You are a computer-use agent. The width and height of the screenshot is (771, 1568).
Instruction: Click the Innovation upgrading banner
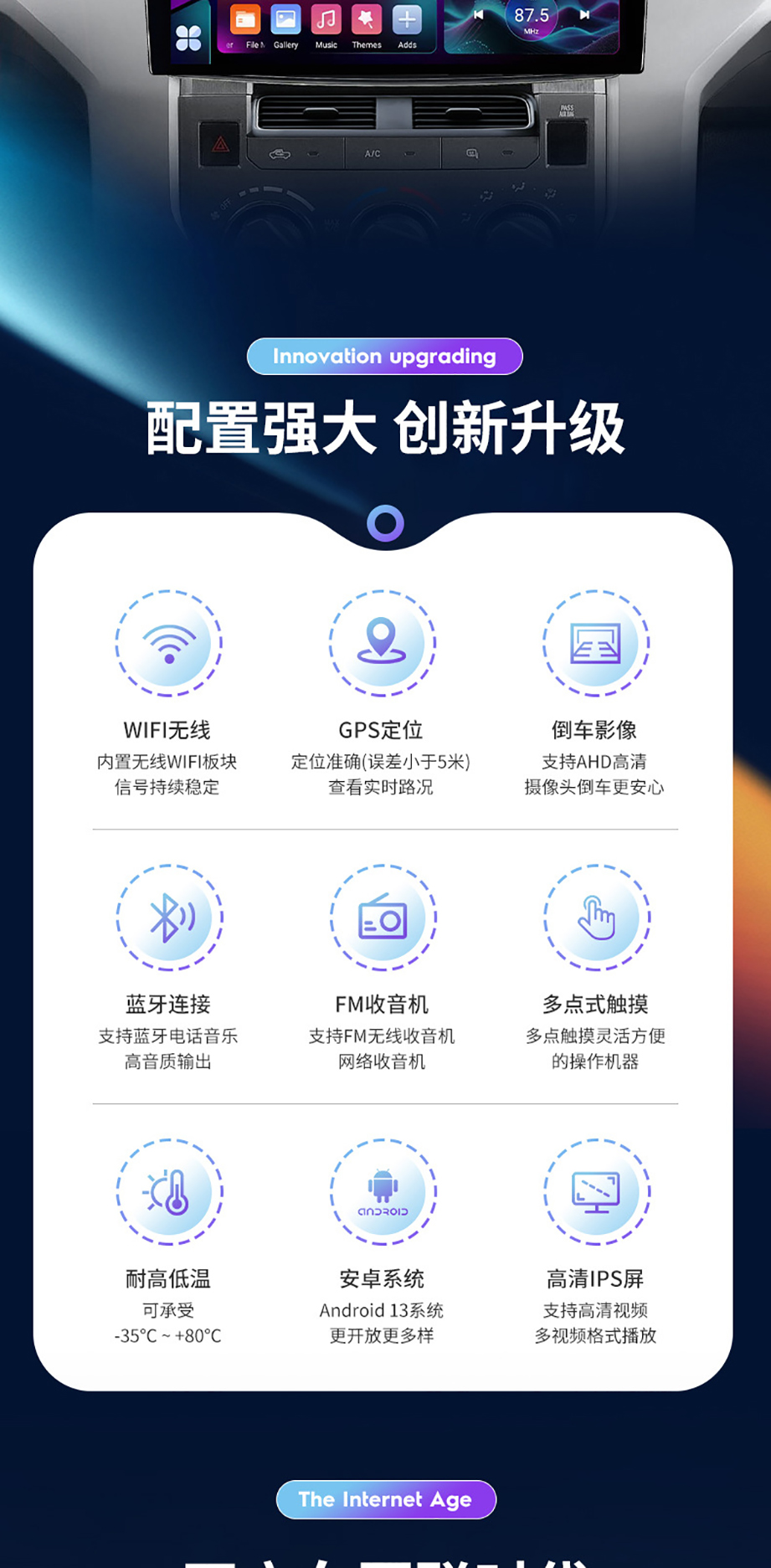pyautogui.click(x=383, y=356)
